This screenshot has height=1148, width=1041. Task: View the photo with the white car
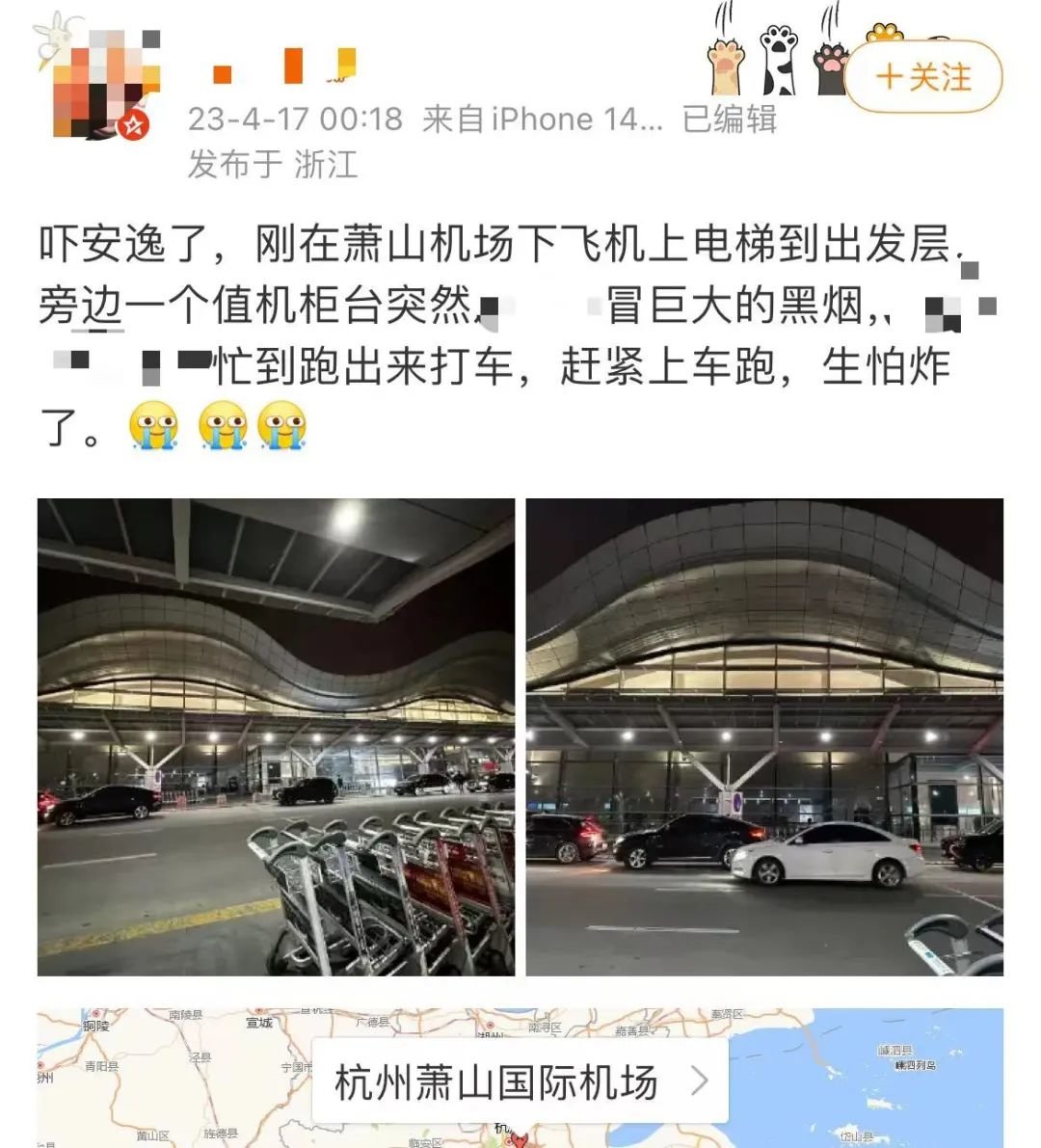764,736
